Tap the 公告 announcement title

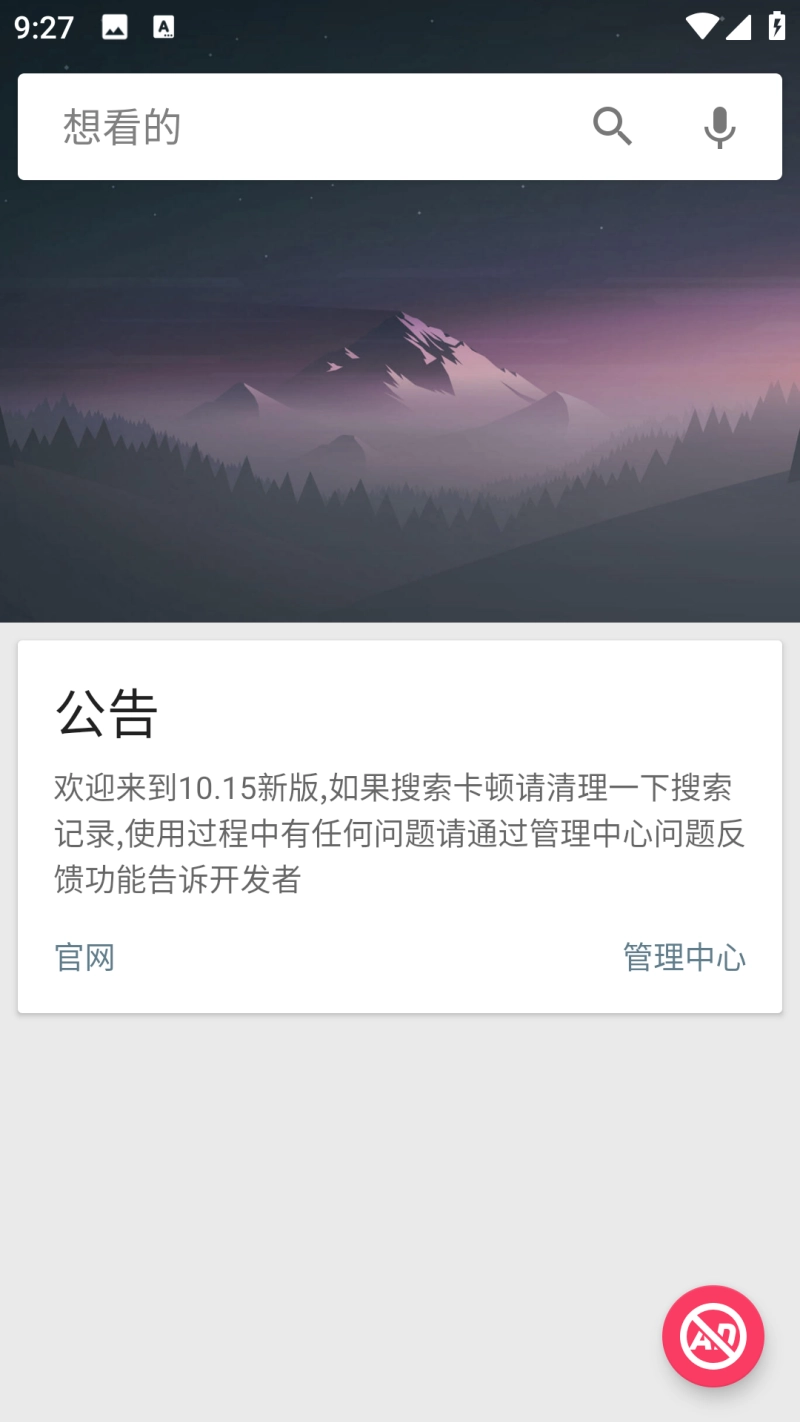click(x=105, y=712)
